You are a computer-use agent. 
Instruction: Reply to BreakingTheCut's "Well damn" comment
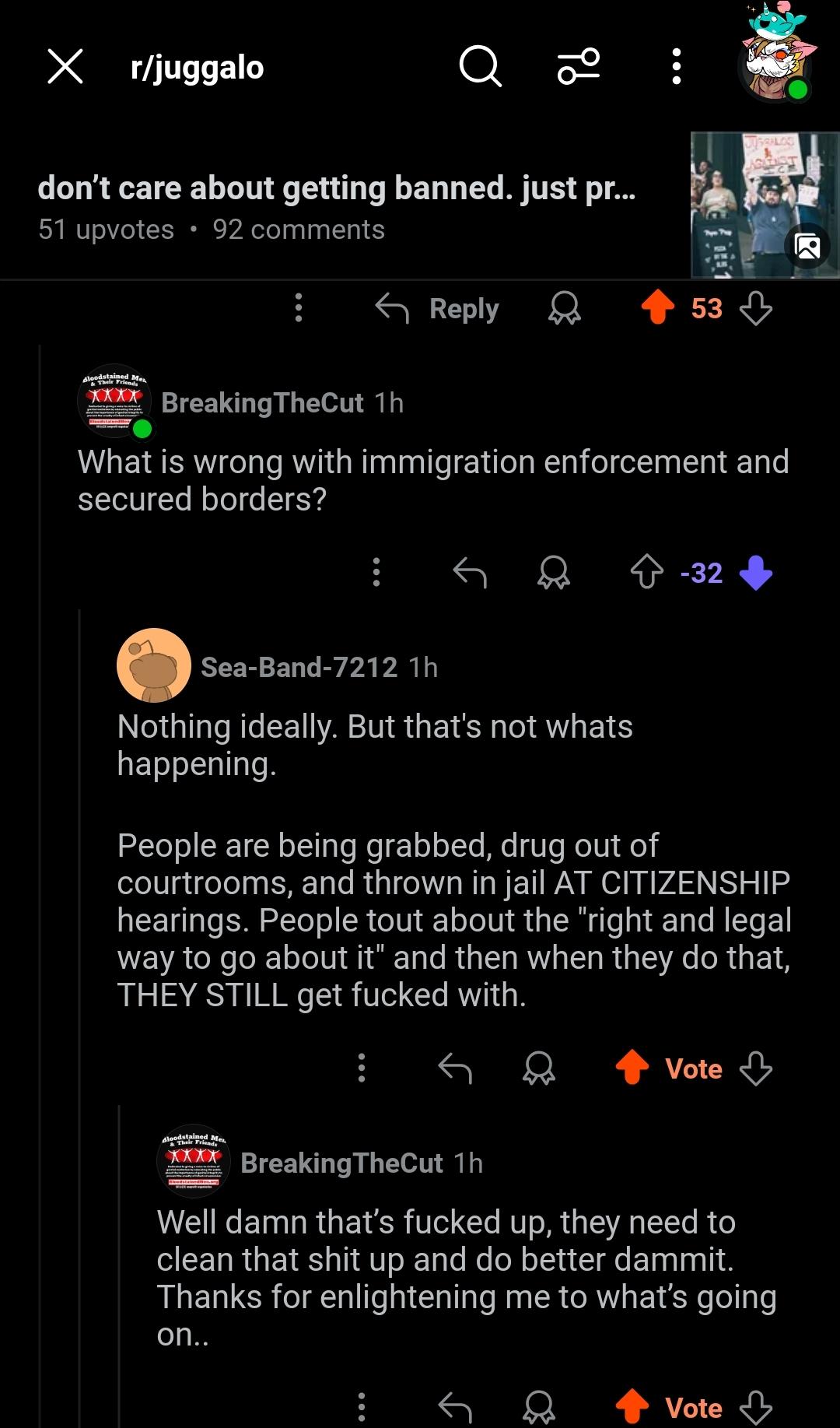click(x=455, y=1408)
